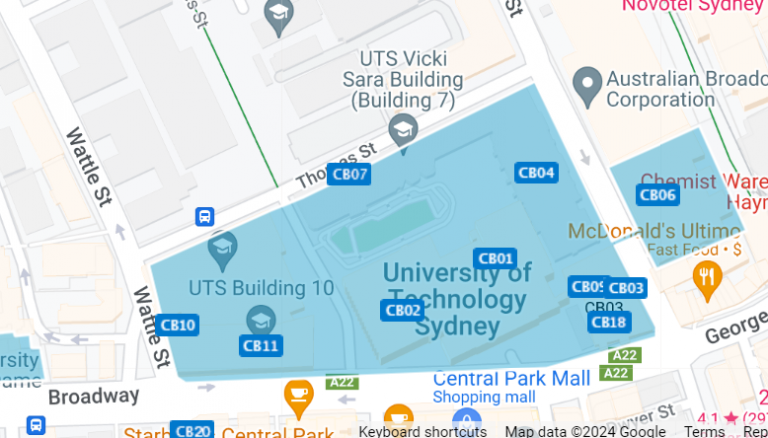Image resolution: width=768 pixels, height=438 pixels.
Task: Open the UTS Vicki Sara Building pin
Action: (403, 128)
